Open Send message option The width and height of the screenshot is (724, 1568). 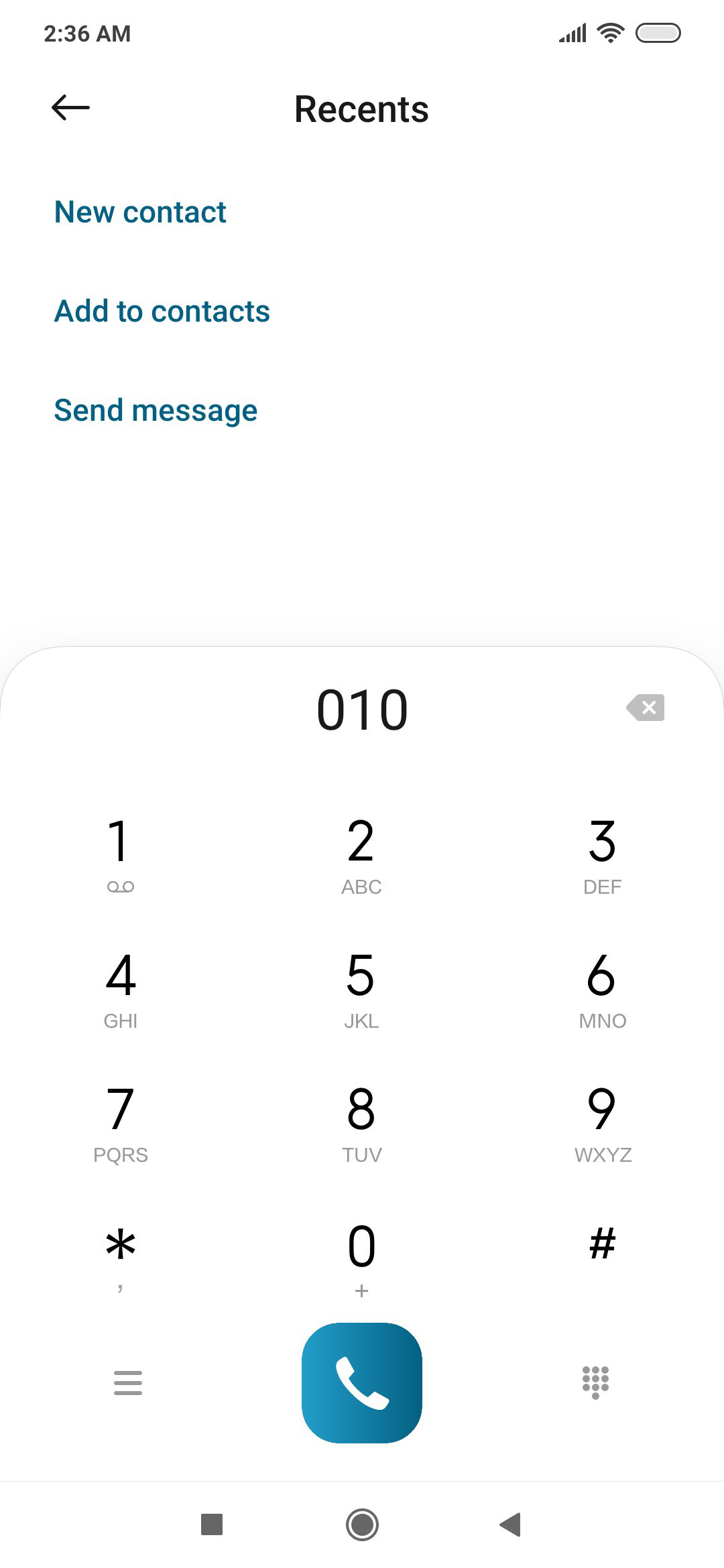tap(156, 411)
